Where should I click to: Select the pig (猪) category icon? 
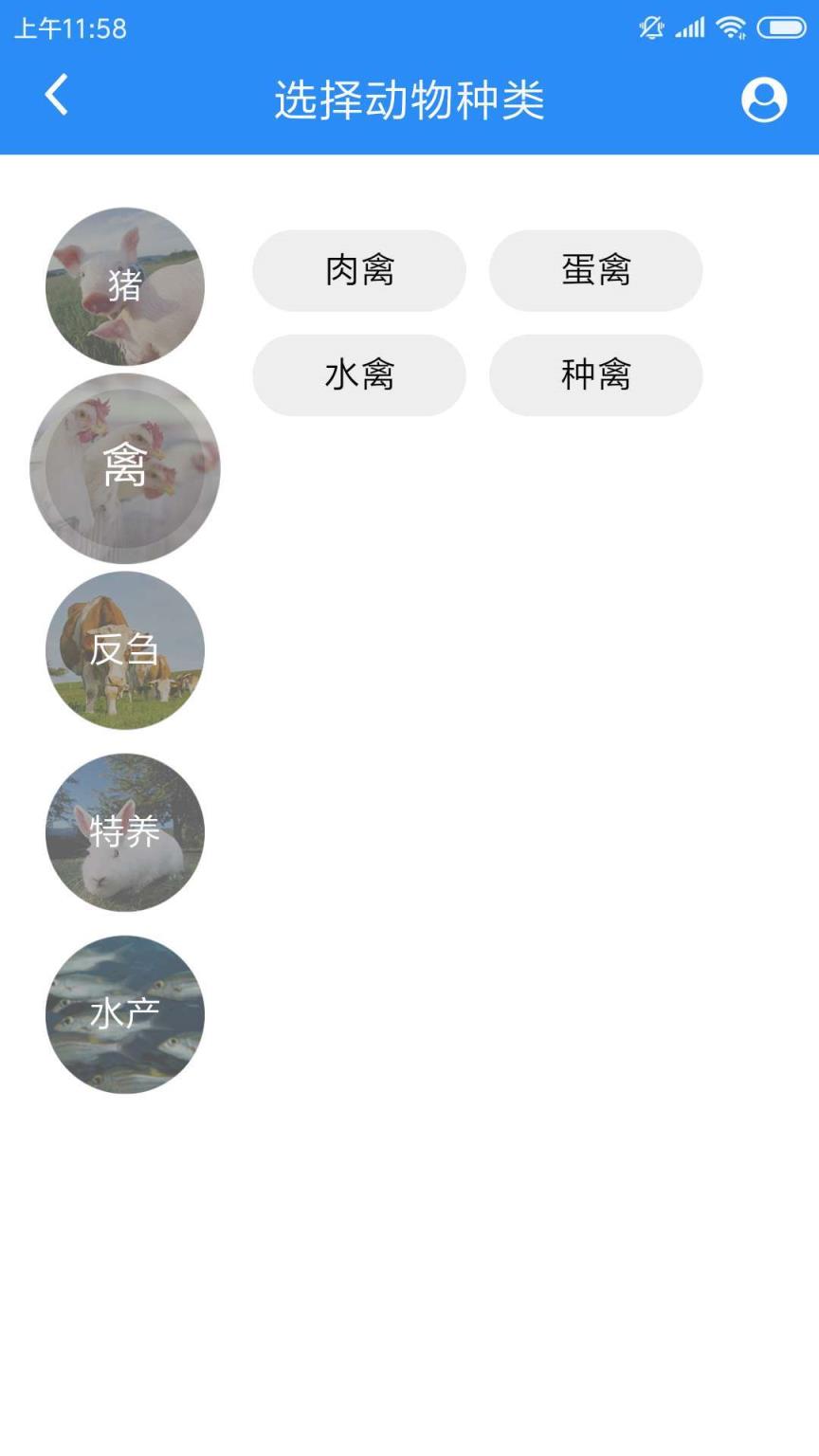coord(124,284)
